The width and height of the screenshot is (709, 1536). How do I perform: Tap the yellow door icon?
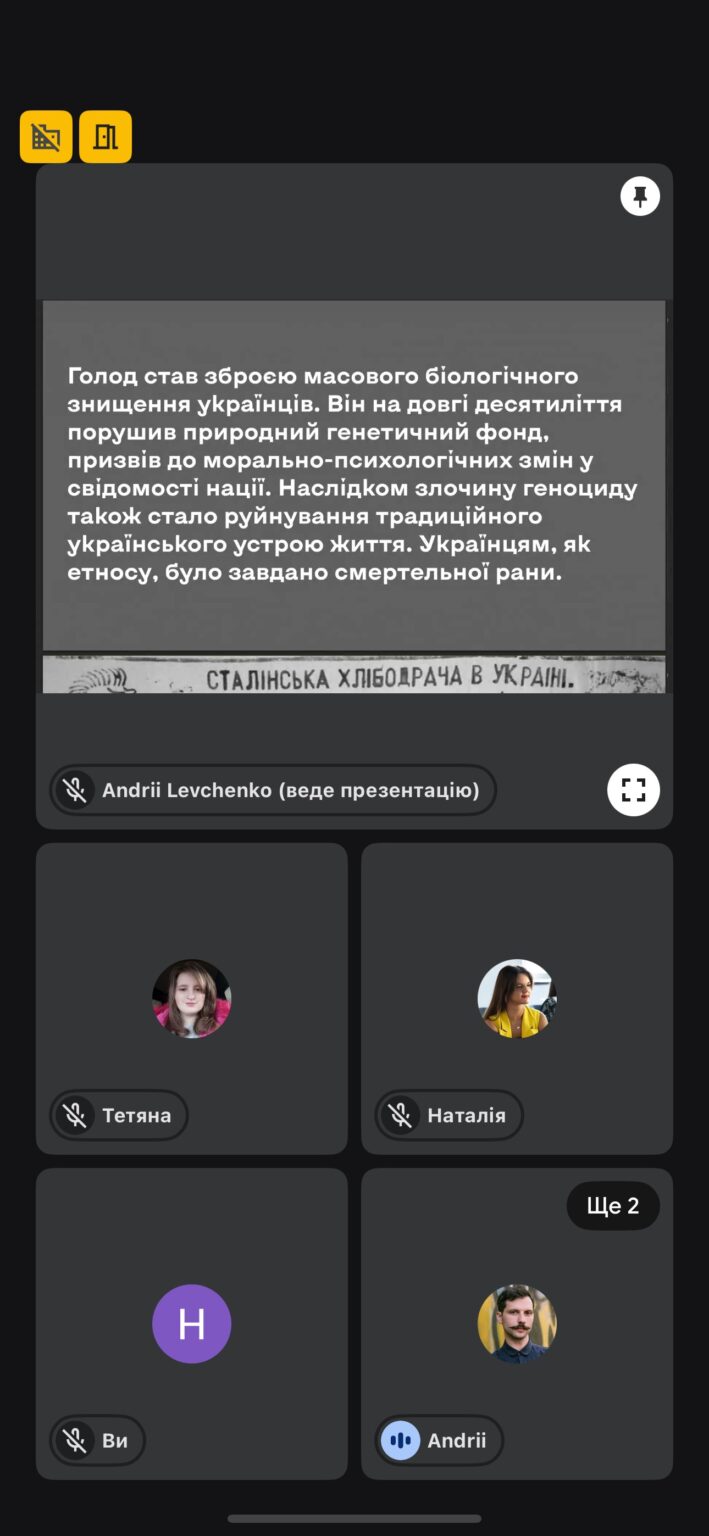[x=105, y=137]
